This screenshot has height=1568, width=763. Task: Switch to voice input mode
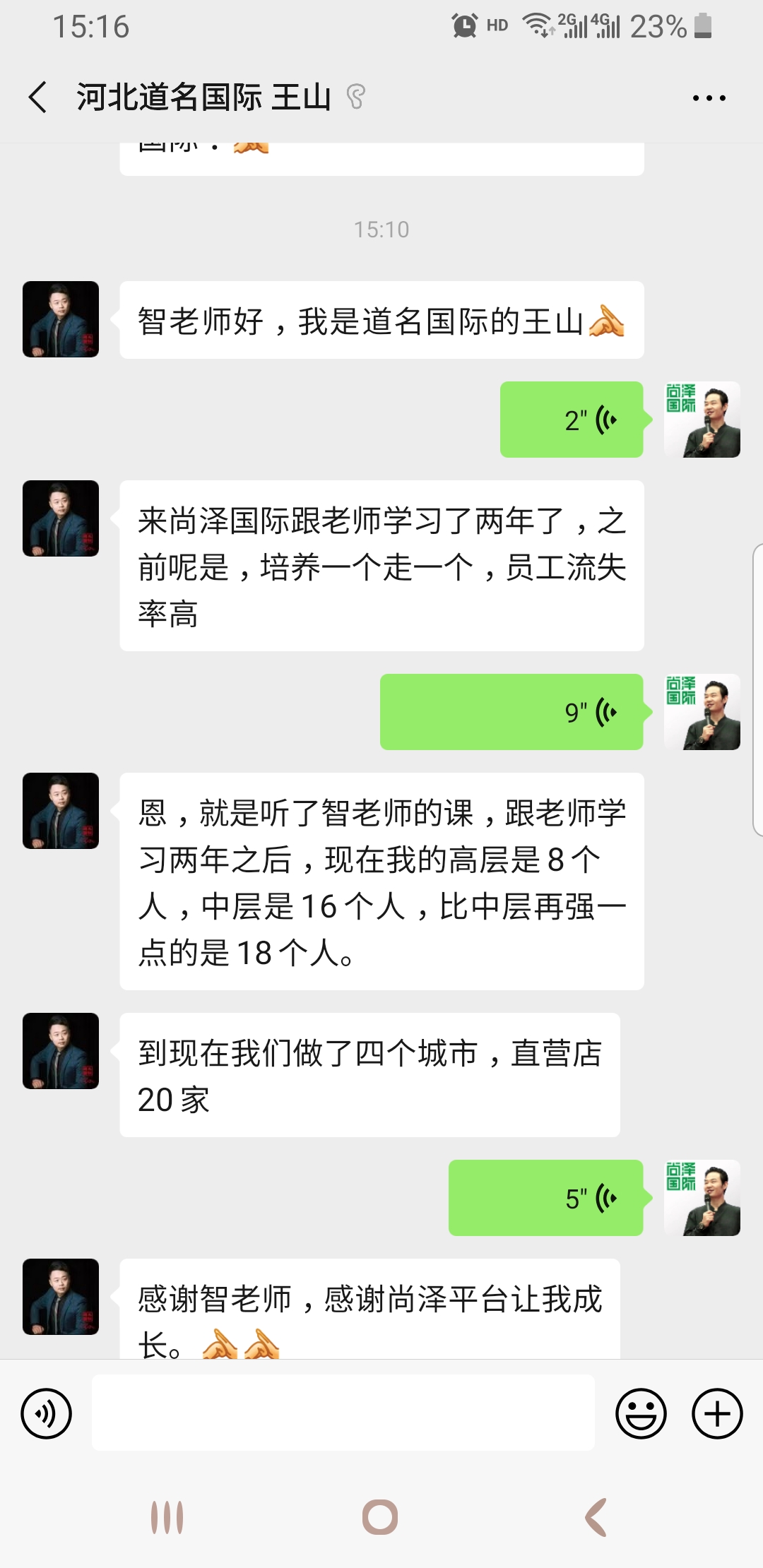(47, 1414)
